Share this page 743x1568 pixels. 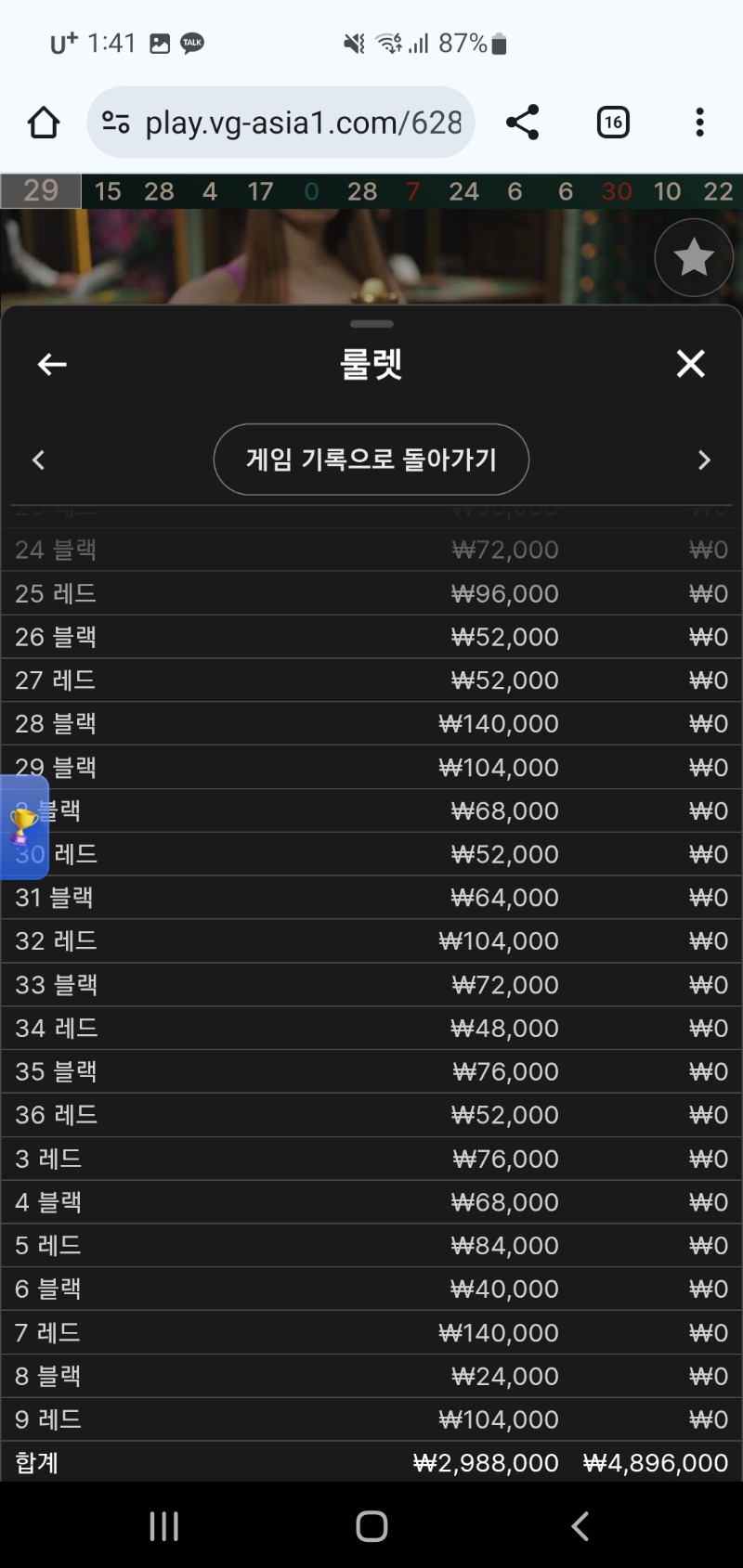[x=522, y=123]
